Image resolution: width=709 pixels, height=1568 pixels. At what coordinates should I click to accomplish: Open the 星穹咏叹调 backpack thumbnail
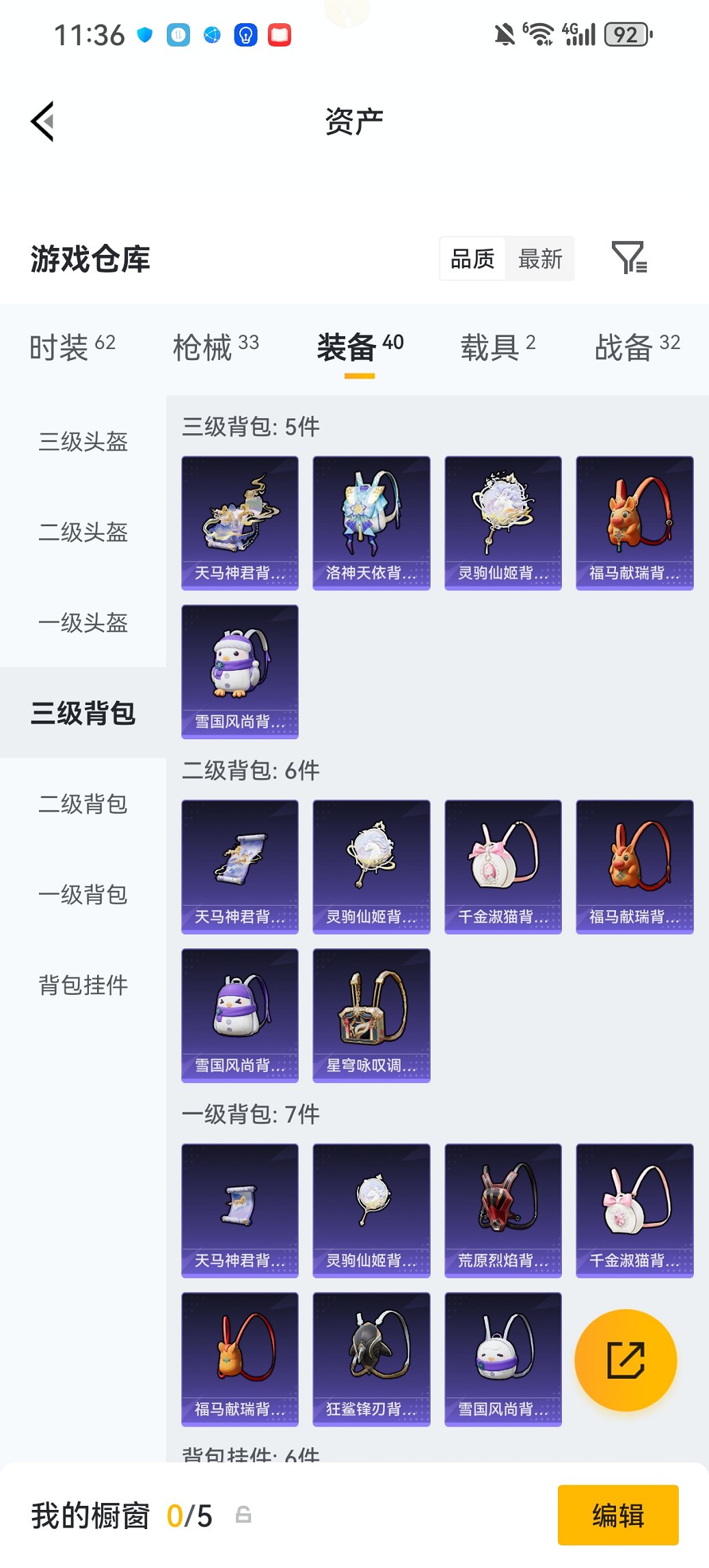pos(371,1016)
